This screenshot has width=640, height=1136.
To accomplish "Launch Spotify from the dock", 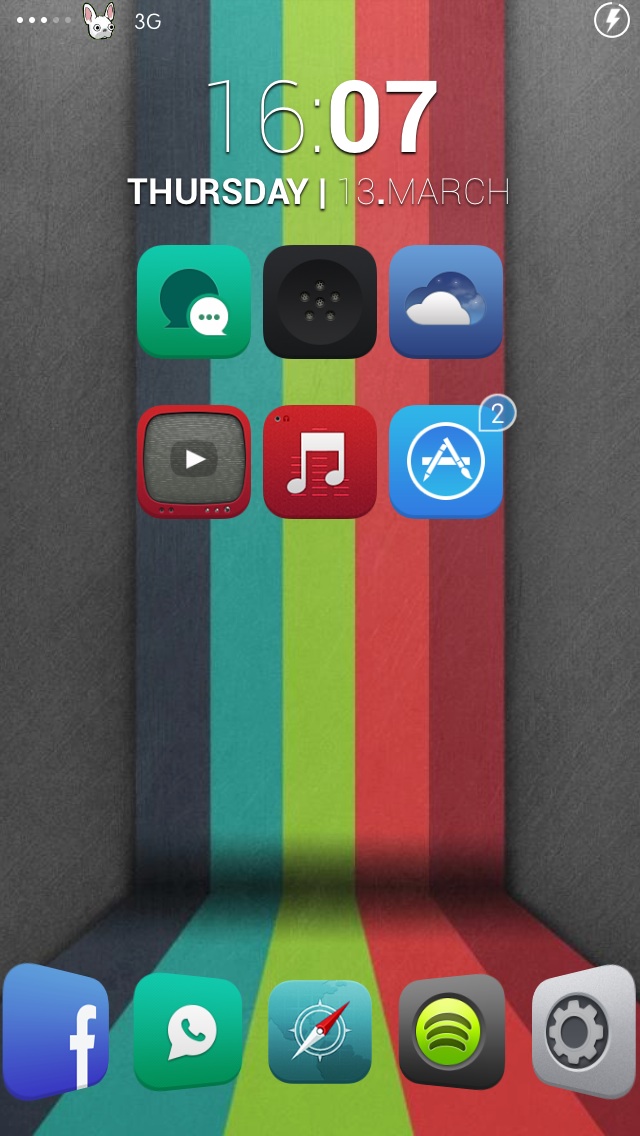I will tap(452, 1031).
